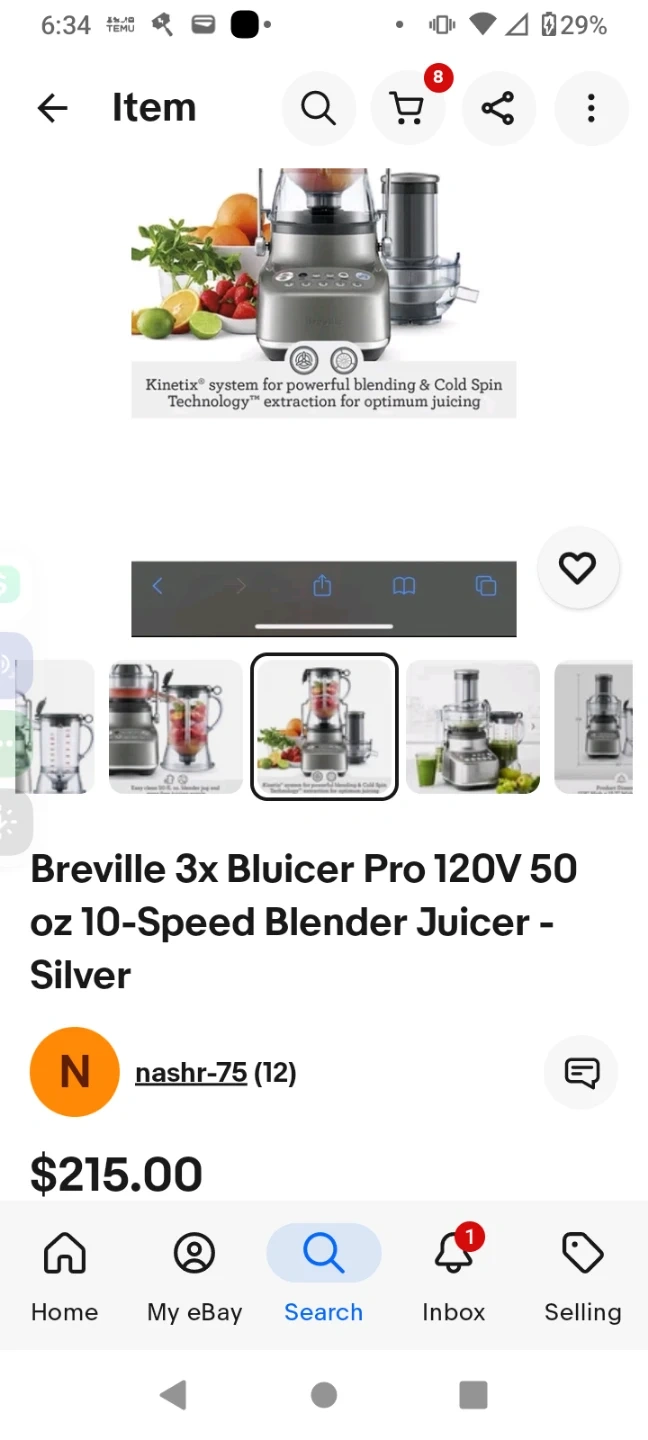Open seller nashr-75 profile link
The height and width of the screenshot is (1440, 648).
click(191, 1073)
